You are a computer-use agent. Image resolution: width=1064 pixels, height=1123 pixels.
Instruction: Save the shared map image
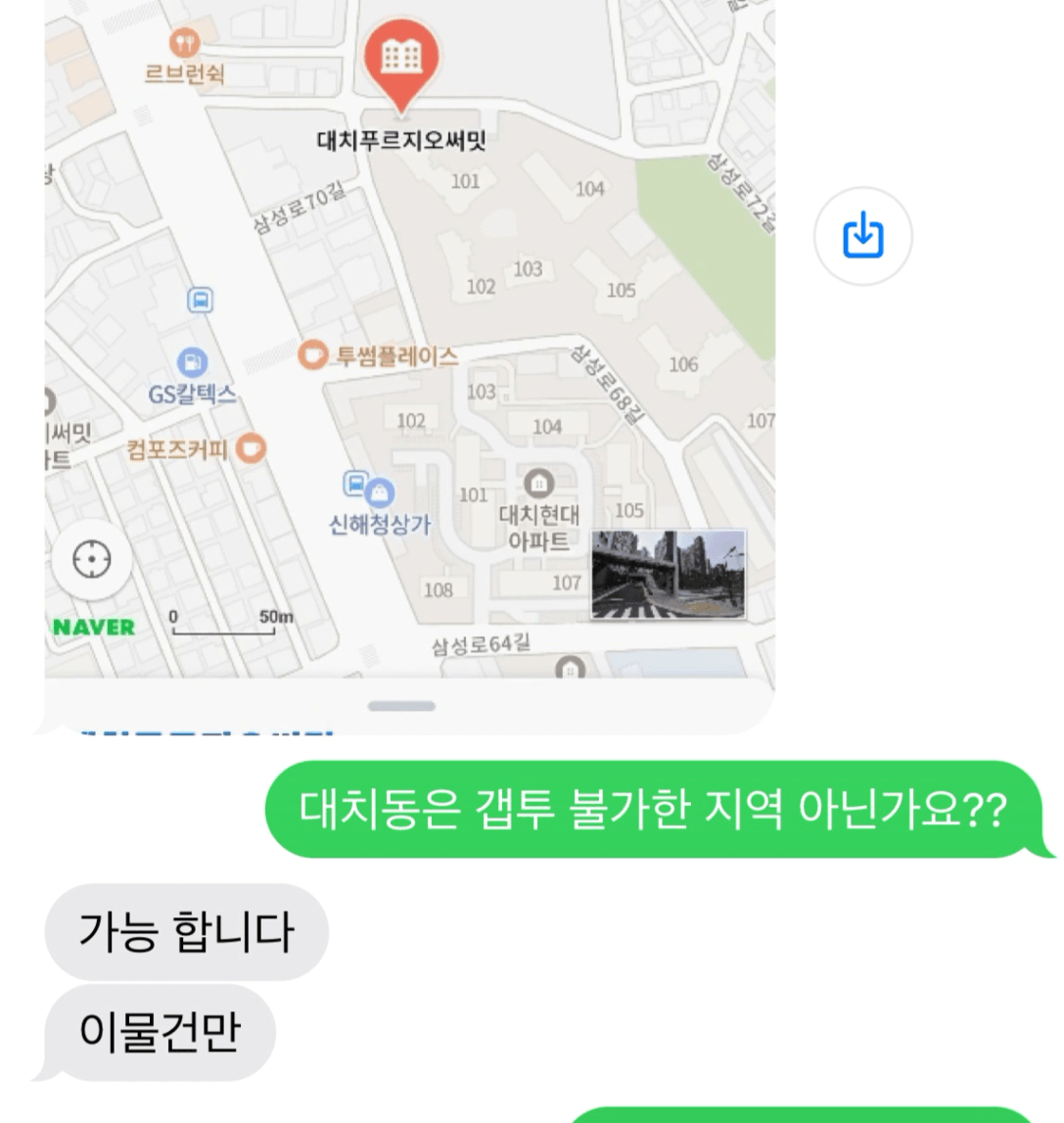pos(862,236)
